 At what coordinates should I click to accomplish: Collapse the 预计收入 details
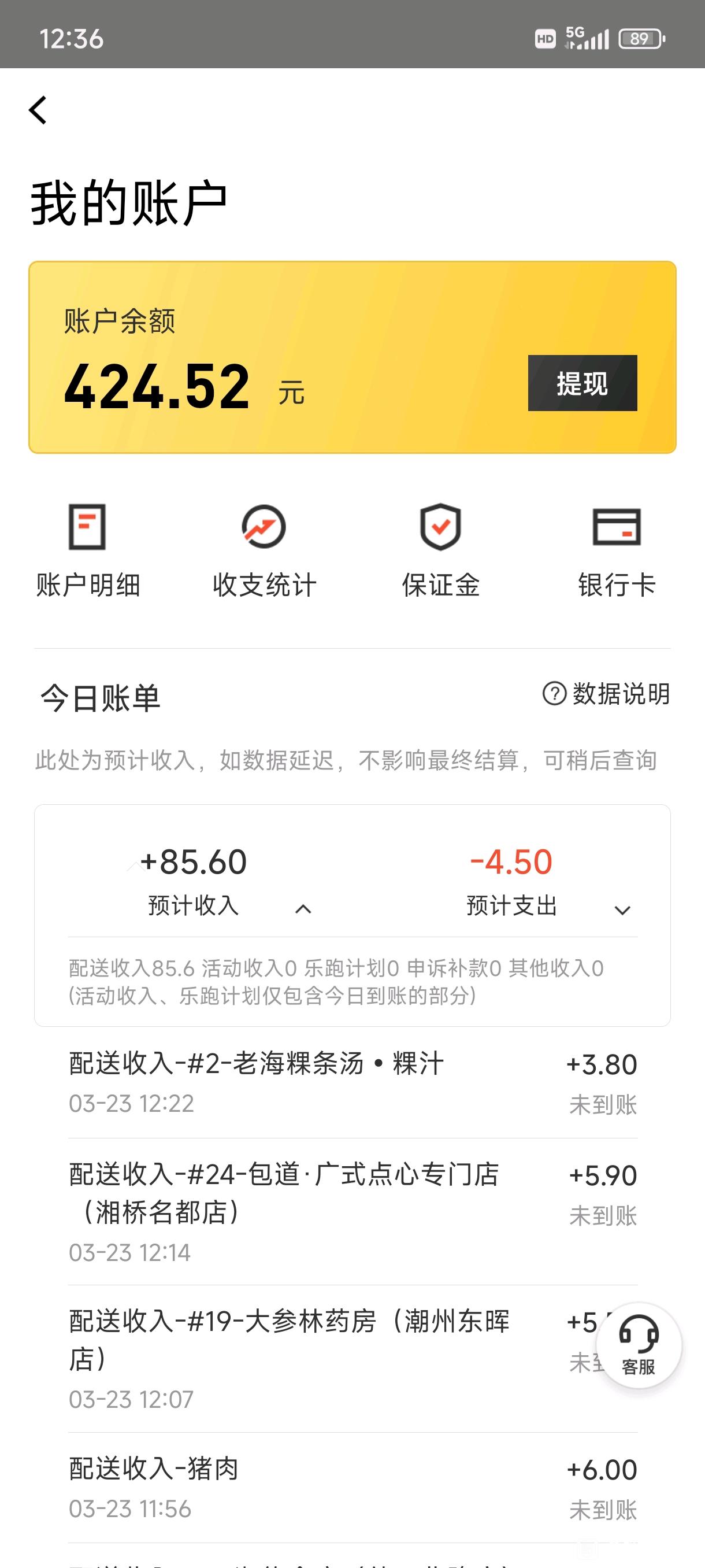pyautogui.click(x=303, y=909)
